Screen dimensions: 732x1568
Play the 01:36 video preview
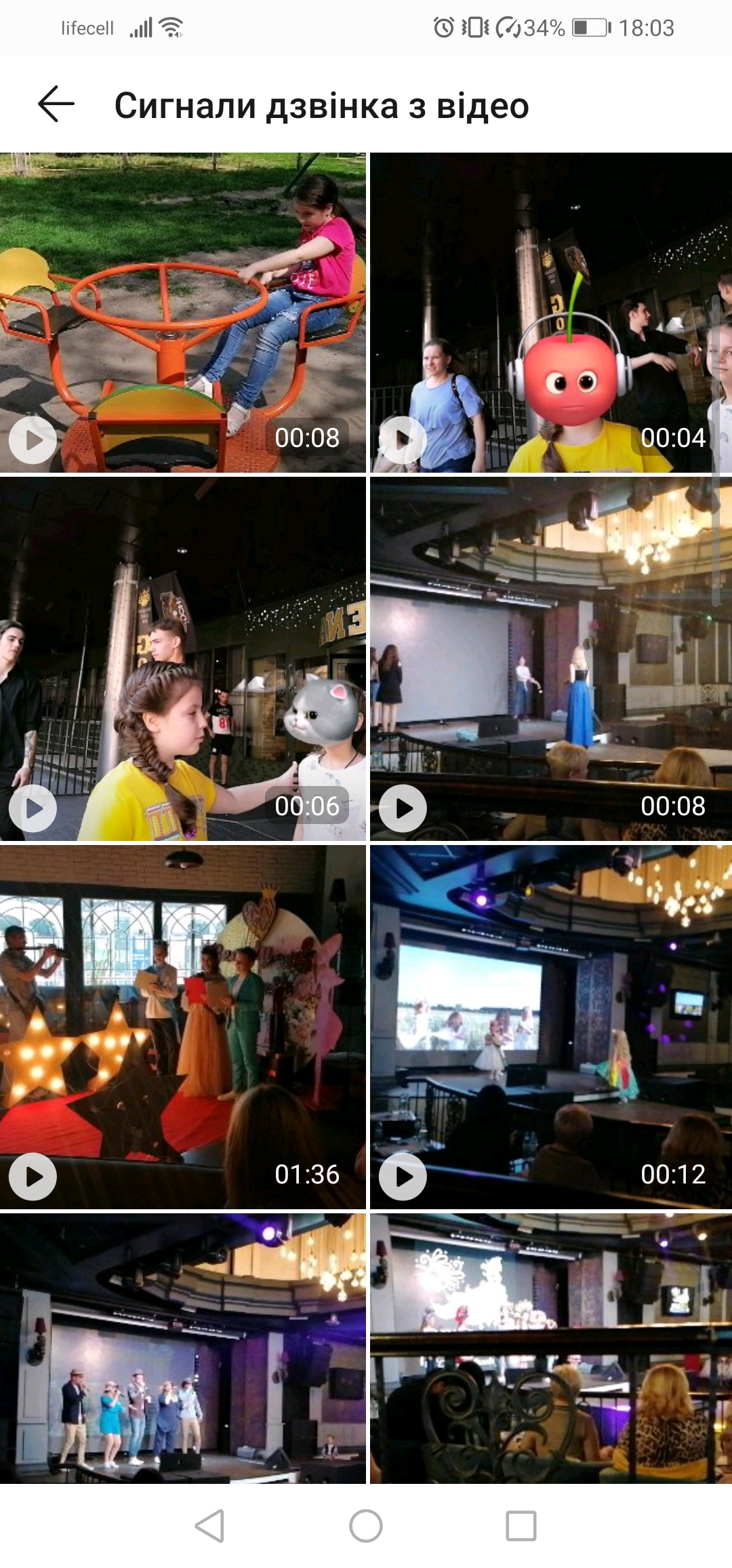(33, 1177)
